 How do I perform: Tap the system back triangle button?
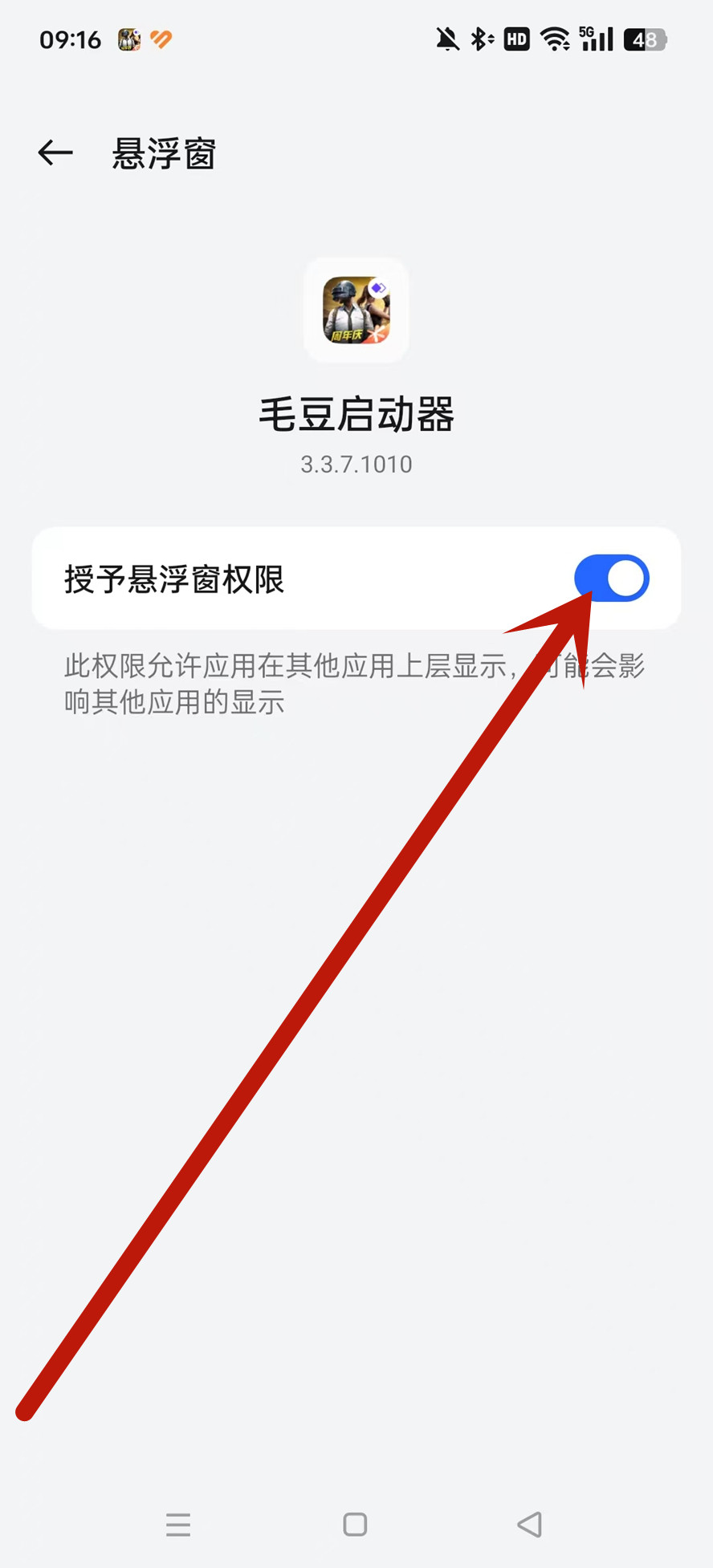(530, 1525)
